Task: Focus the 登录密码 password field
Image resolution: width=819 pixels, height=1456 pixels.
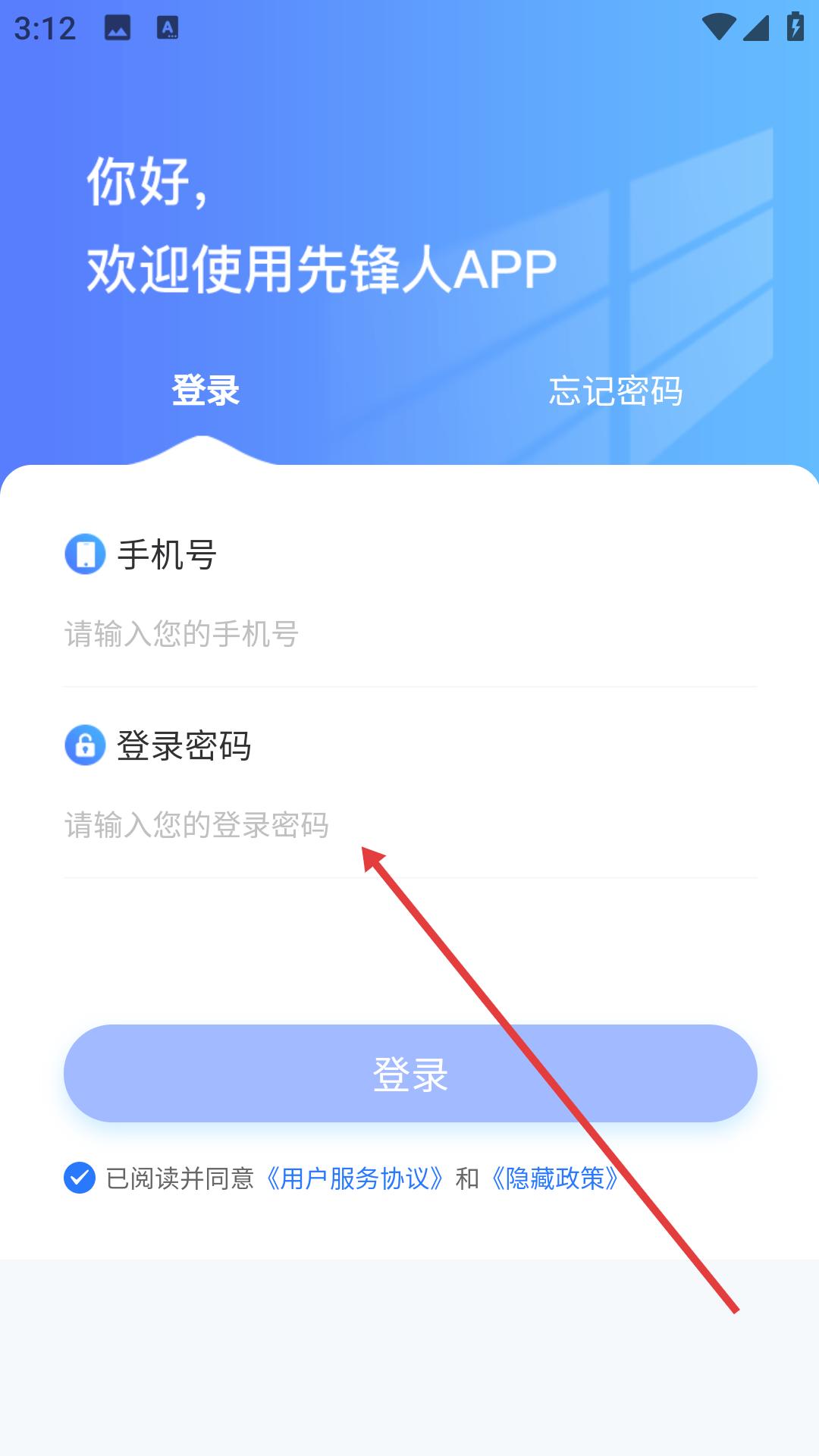Action: pyautogui.click(x=409, y=825)
